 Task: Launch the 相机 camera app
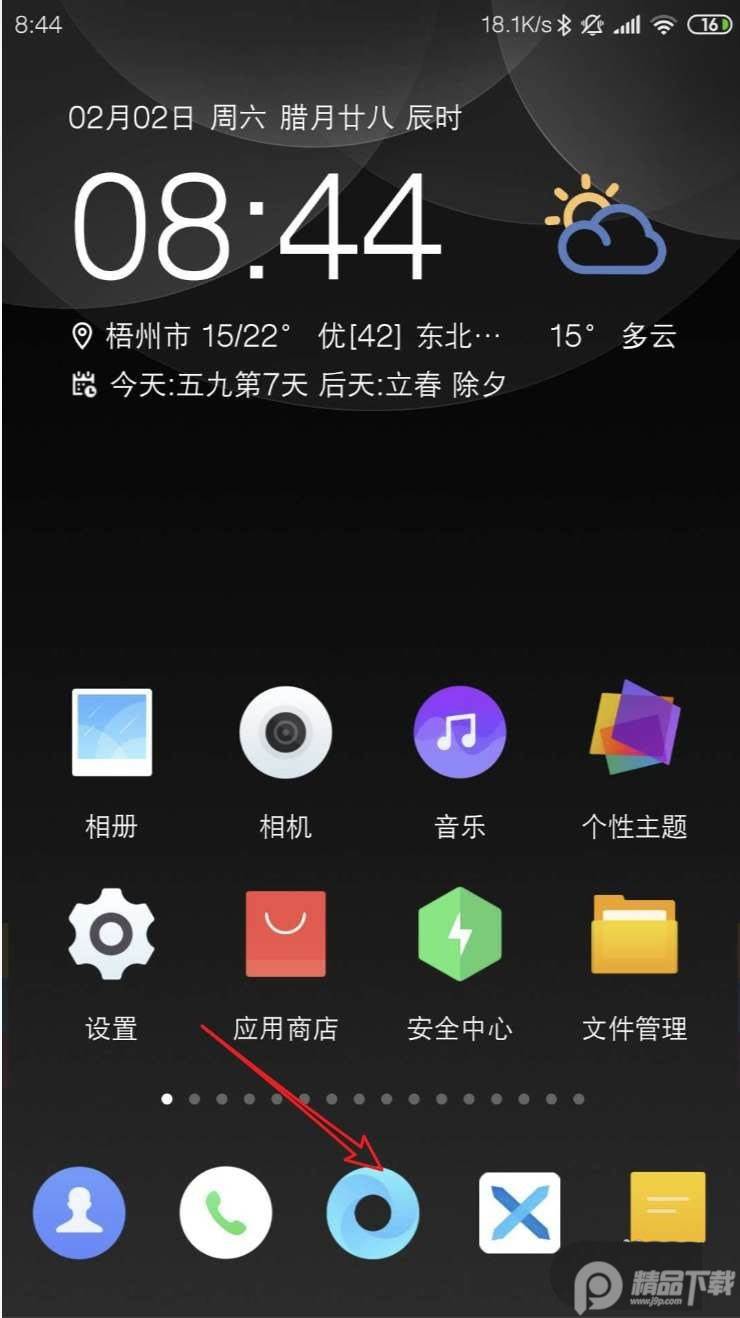pos(285,733)
